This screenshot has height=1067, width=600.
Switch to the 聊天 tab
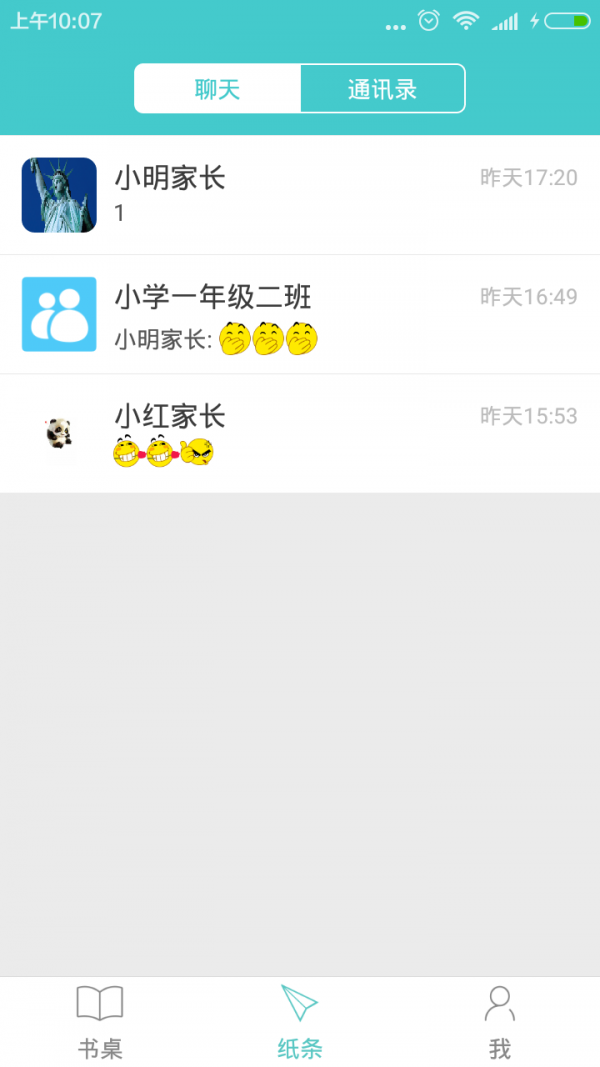(x=218, y=89)
